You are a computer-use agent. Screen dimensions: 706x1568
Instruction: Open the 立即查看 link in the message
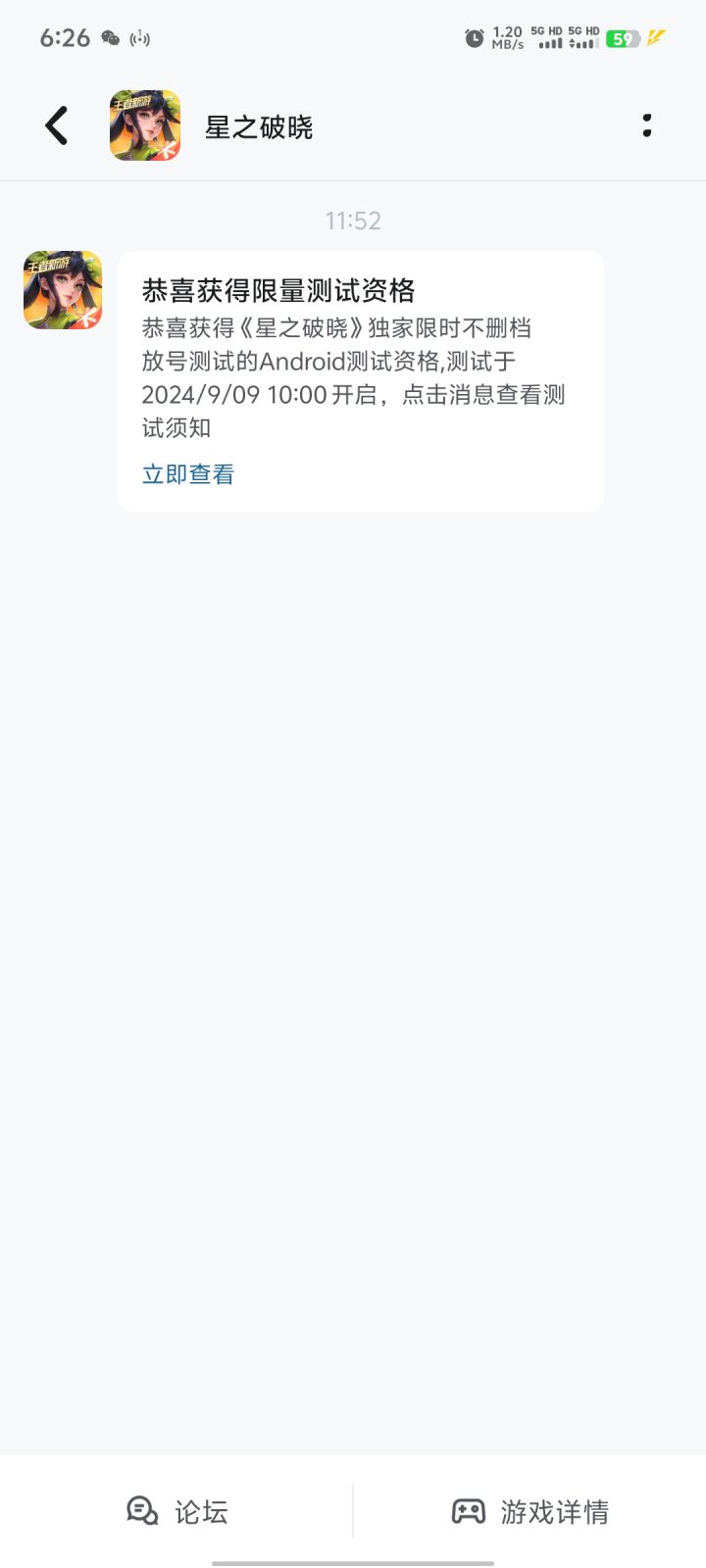click(186, 473)
